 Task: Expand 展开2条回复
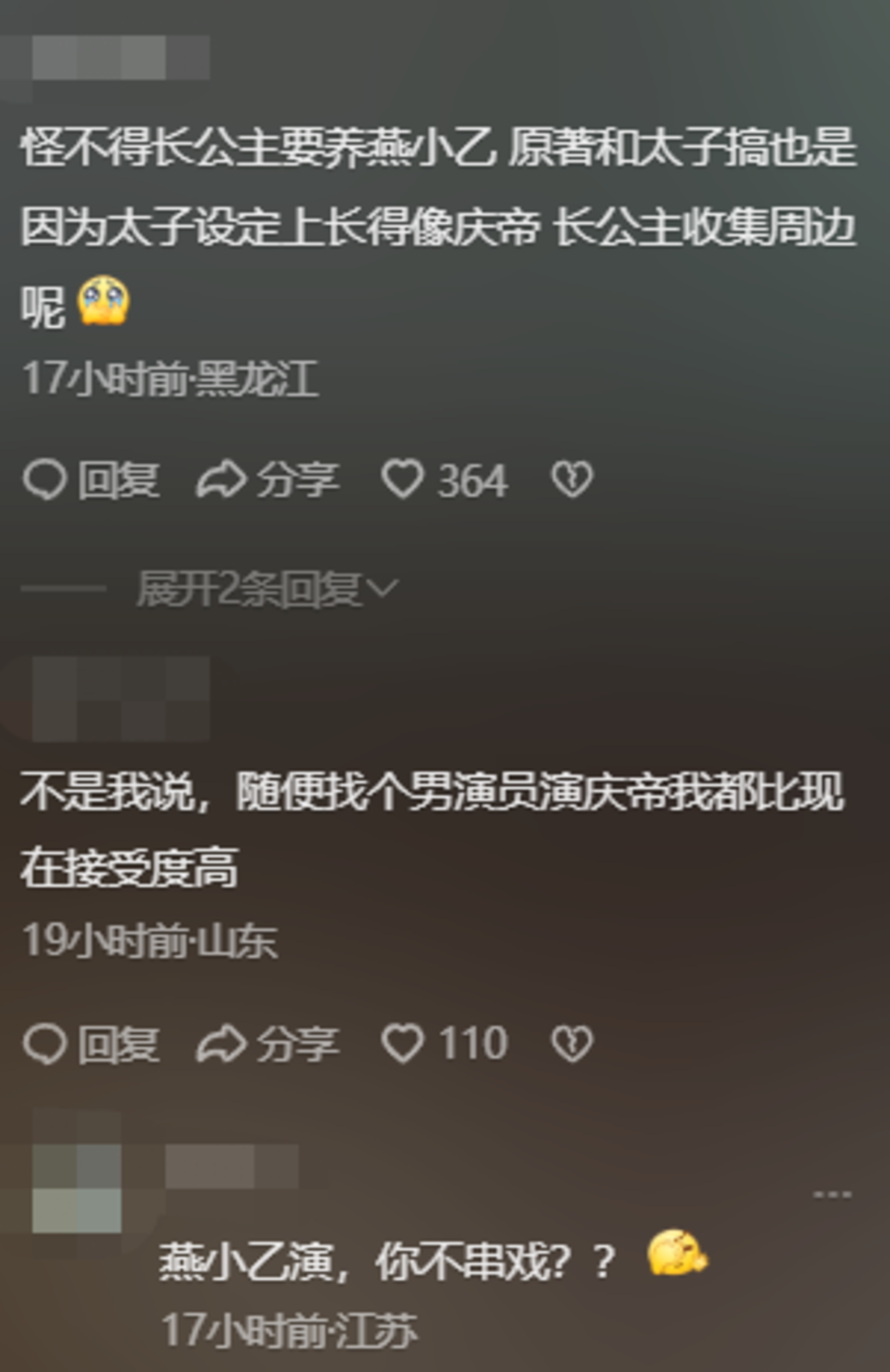point(267,589)
